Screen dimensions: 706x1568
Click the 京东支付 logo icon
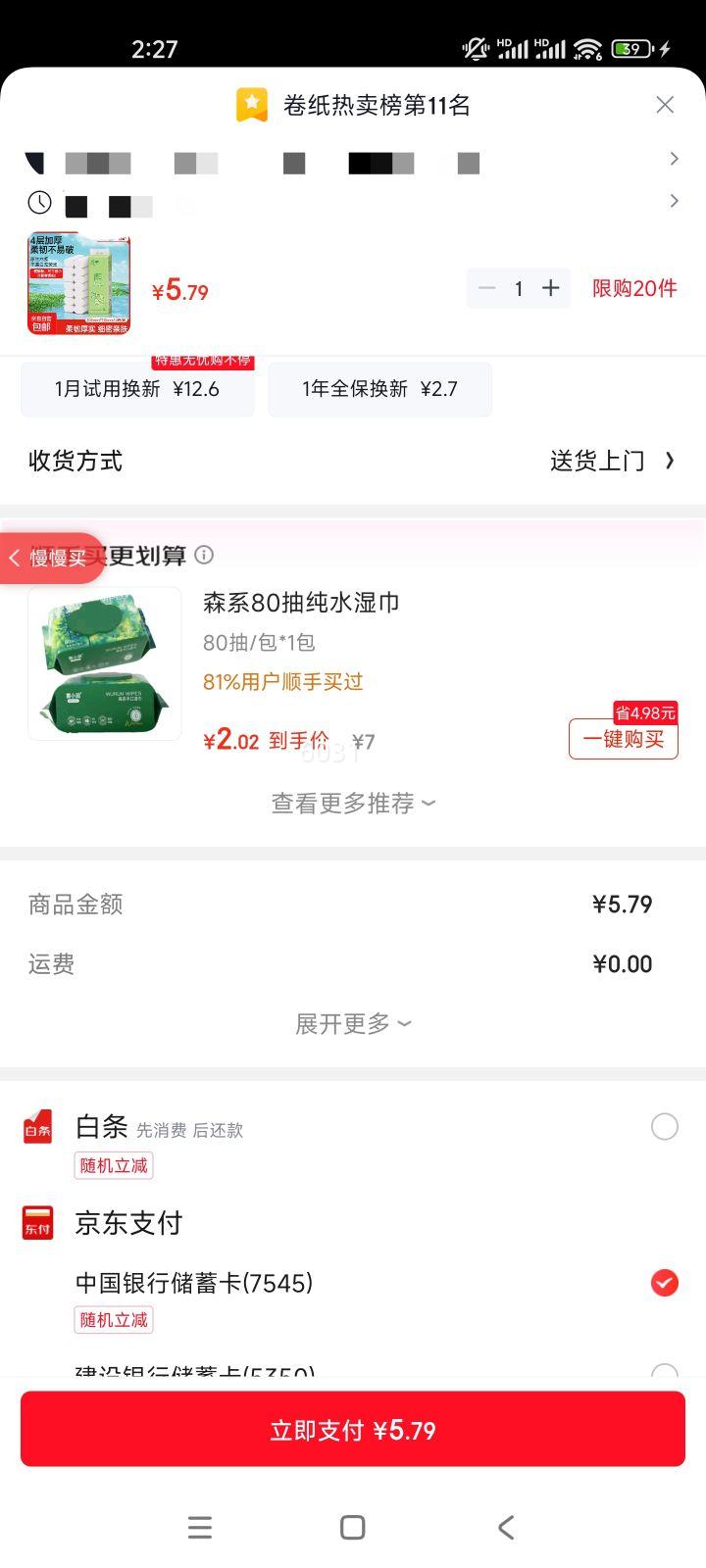tap(37, 1222)
